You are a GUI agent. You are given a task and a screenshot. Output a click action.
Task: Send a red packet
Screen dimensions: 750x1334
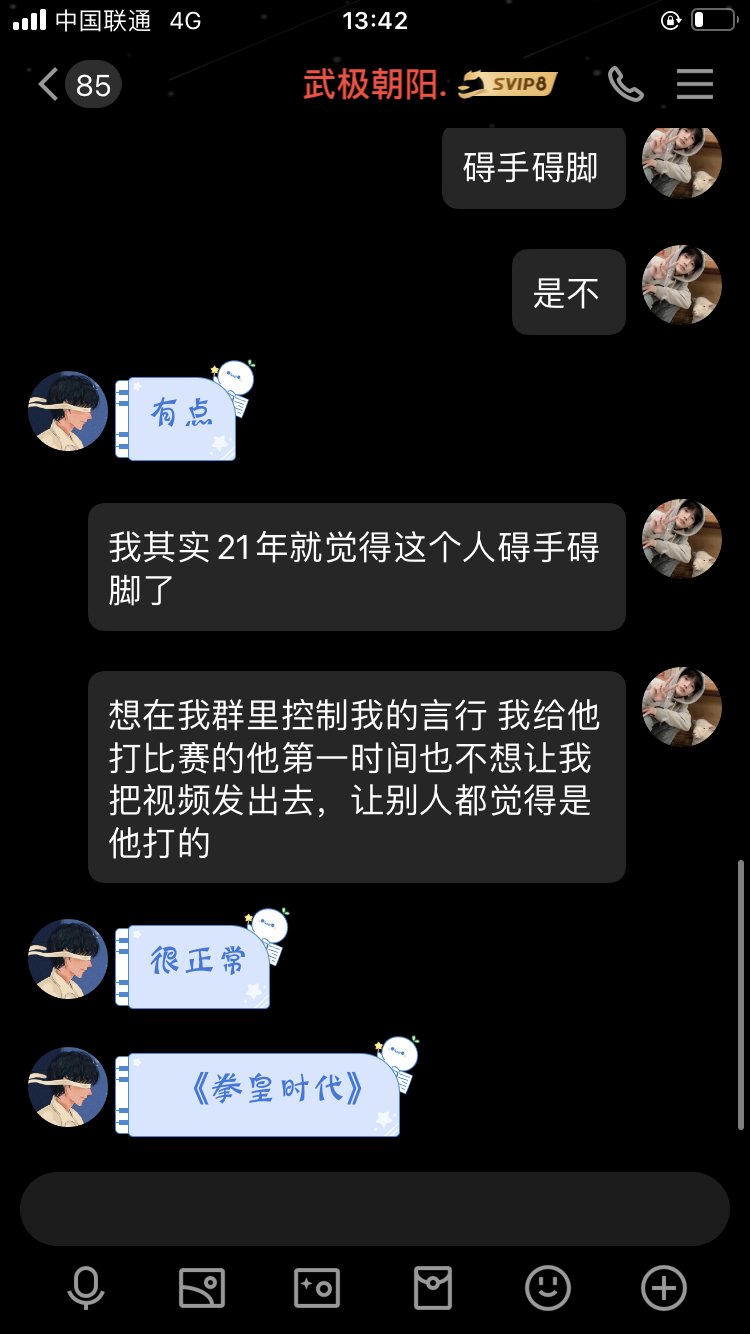pos(433,1287)
